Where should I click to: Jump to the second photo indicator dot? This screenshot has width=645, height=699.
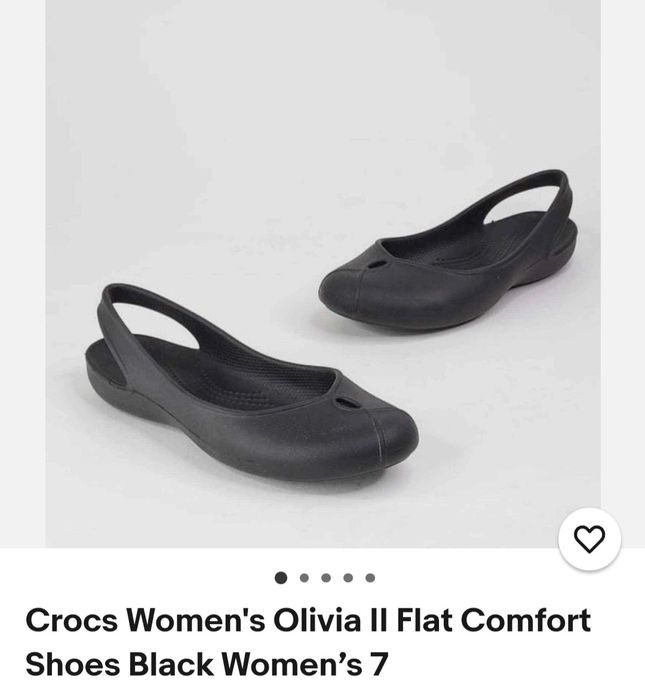303,578
